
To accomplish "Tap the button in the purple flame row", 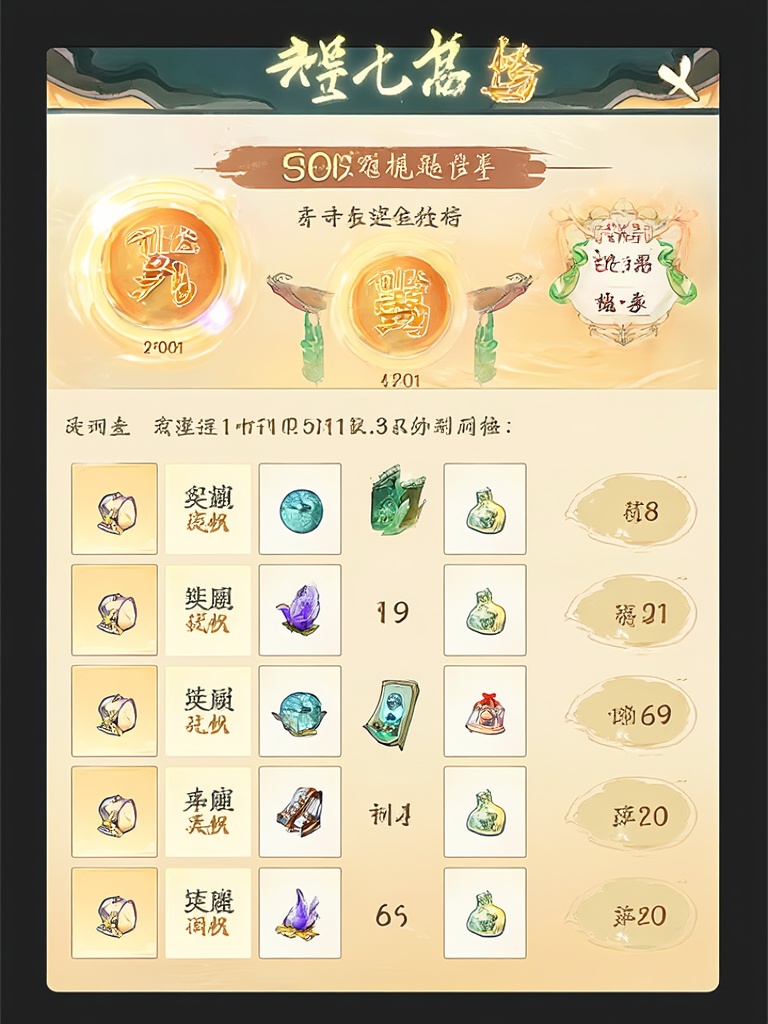I will pos(630,915).
